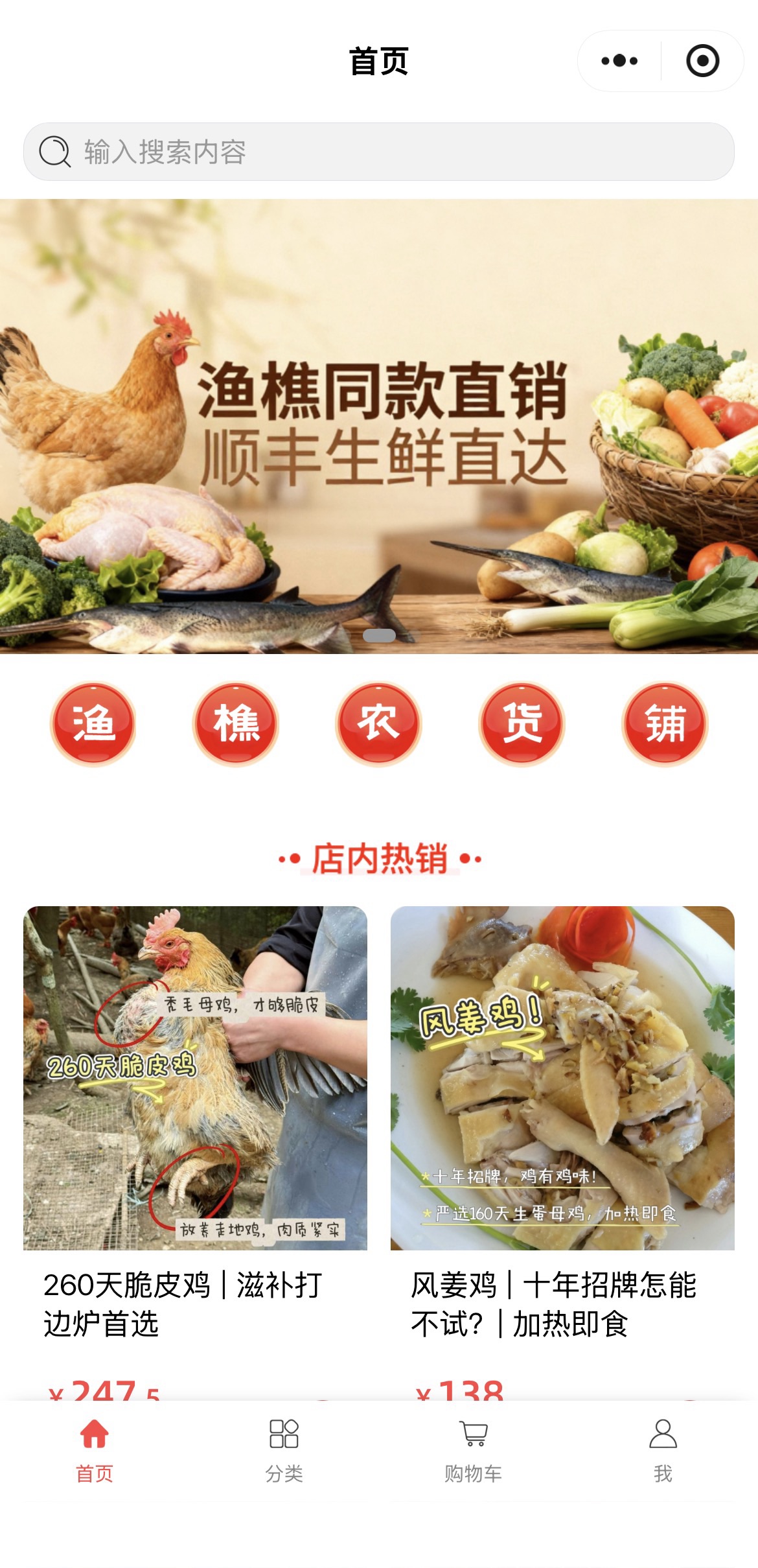This screenshot has height=1568, width=758.
Task: Close the mini program via the circle button
Action: [x=702, y=61]
